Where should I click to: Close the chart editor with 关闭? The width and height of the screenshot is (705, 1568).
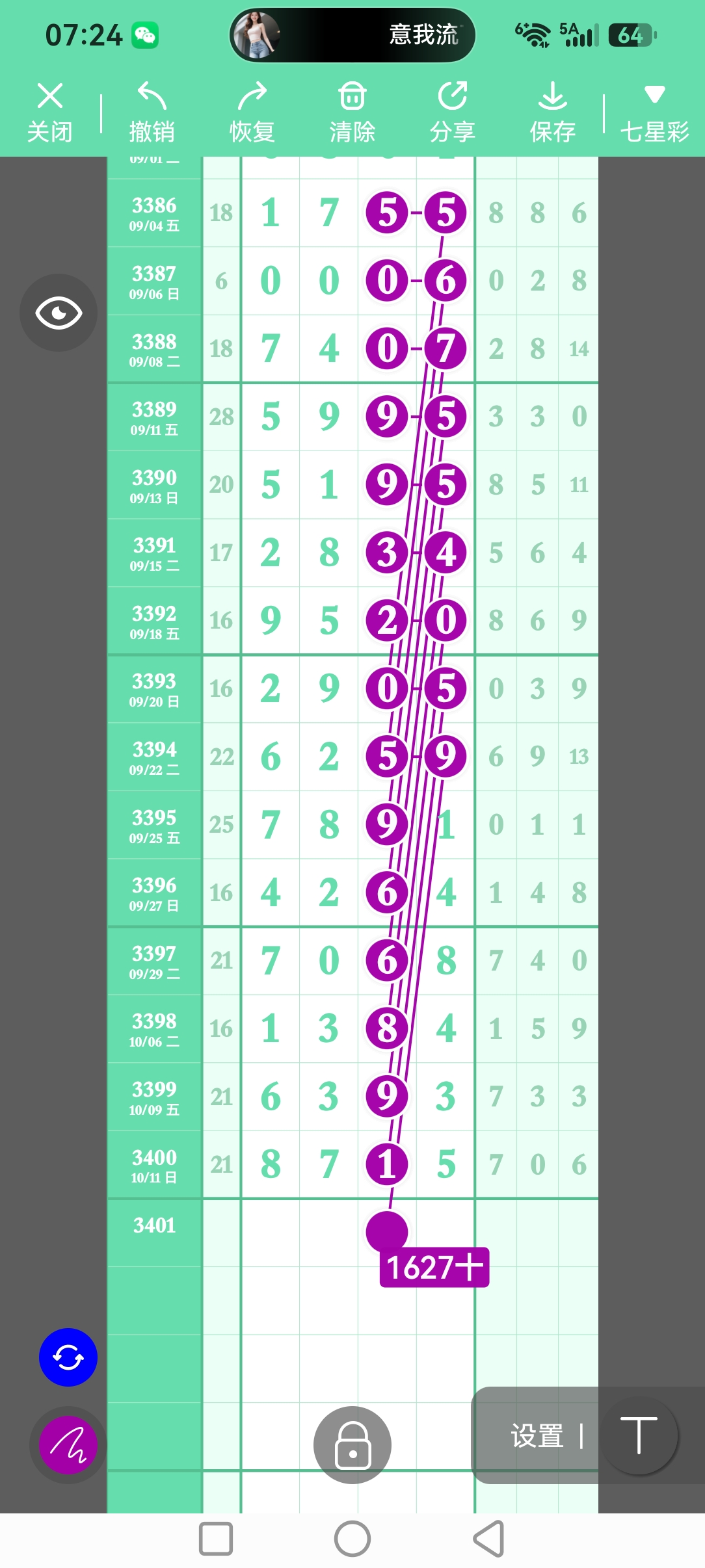point(50,112)
